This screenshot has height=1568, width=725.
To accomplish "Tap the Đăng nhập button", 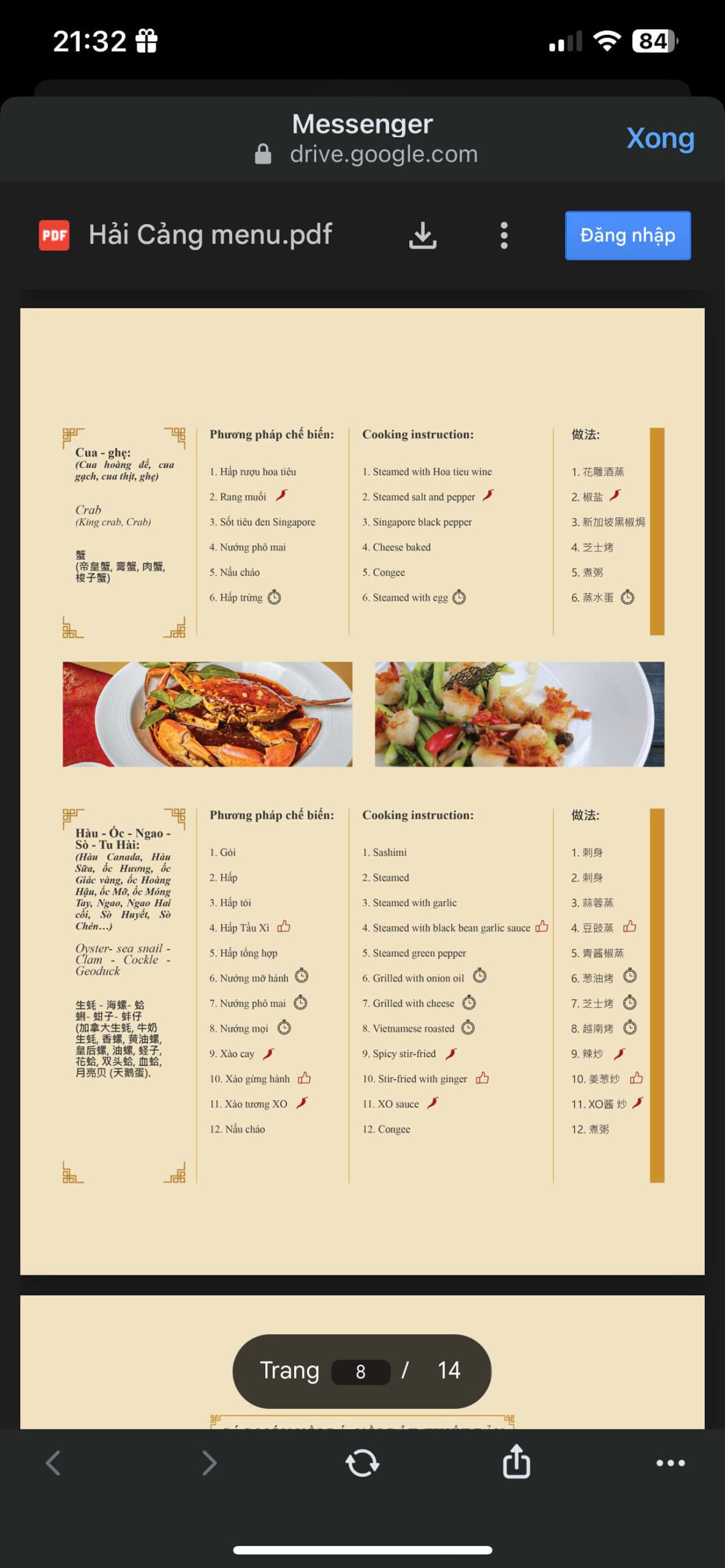I will tap(627, 235).
